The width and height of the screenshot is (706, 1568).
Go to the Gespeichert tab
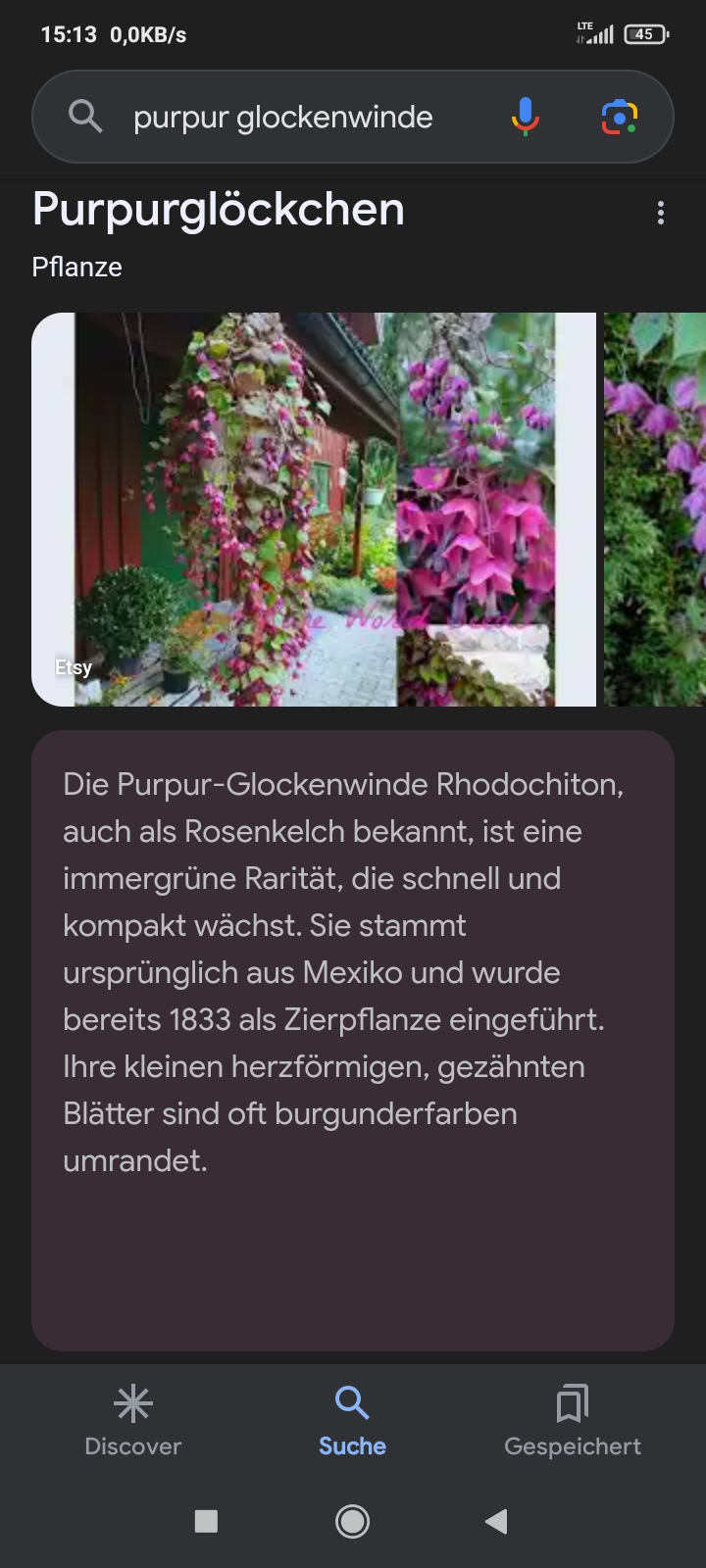tap(573, 1421)
